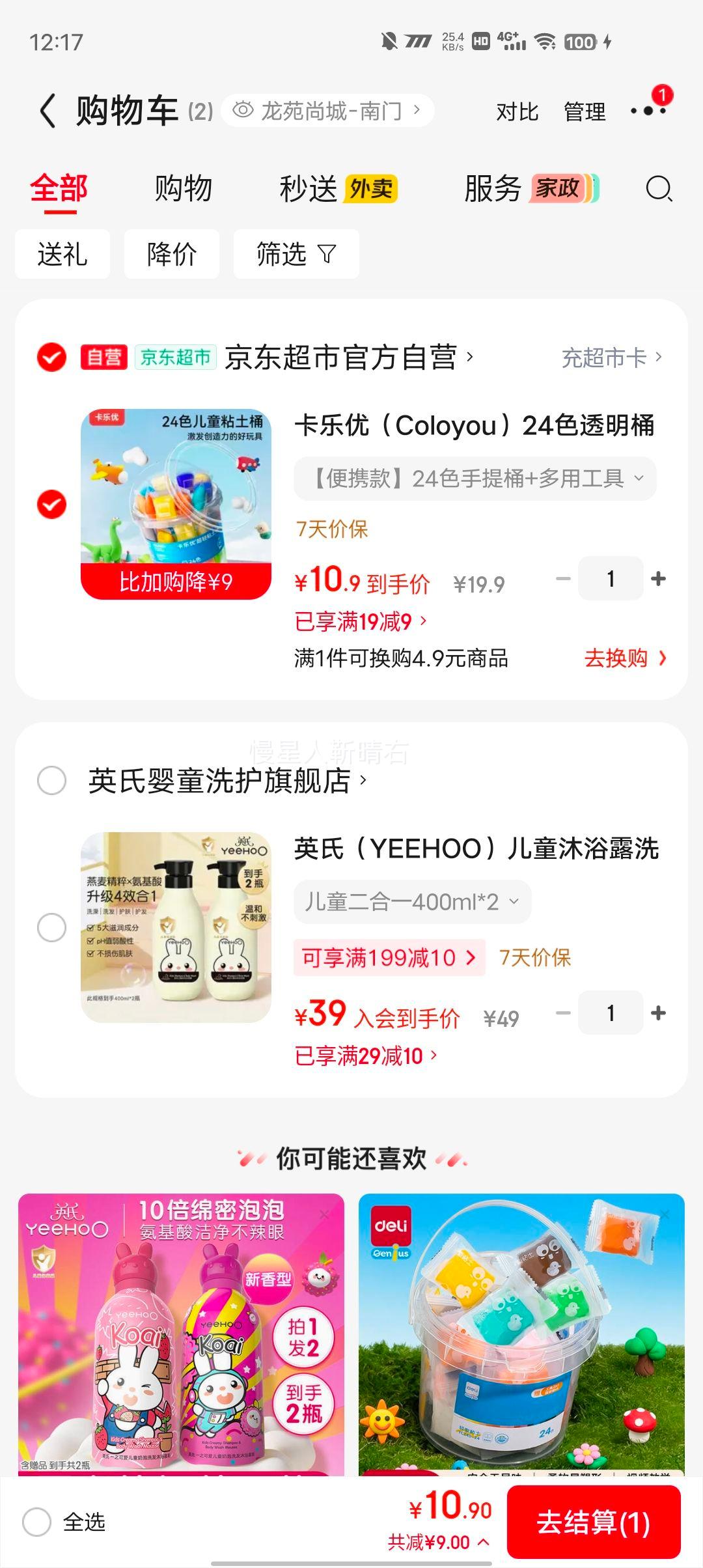The width and height of the screenshot is (703, 1568).
Task: Increase the quantity of the 卡乐优 clay bucket
Action: [658, 578]
